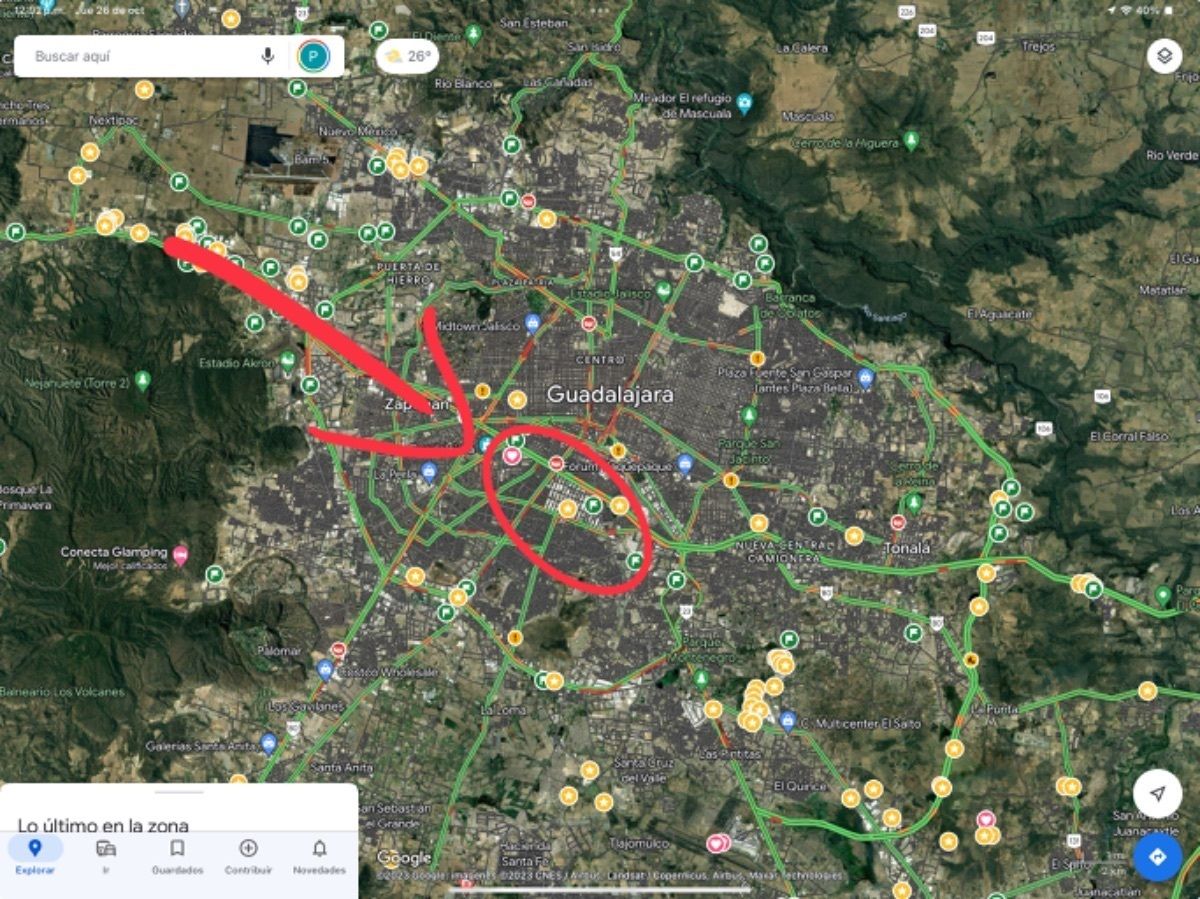The image size is (1200, 899).
Task: Start voice search with the microphone
Action: click(x=268, y=56)
